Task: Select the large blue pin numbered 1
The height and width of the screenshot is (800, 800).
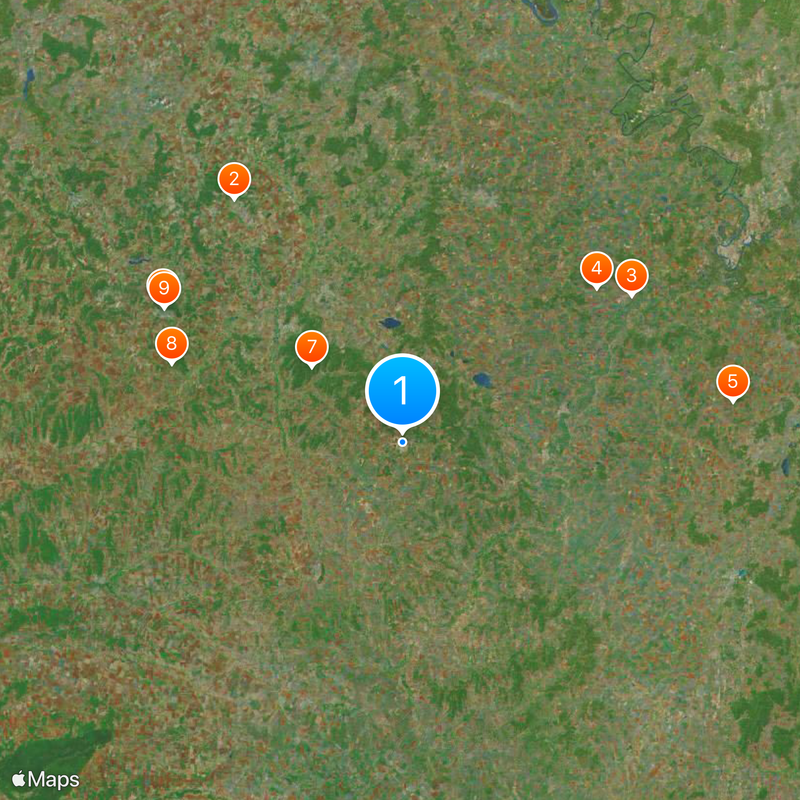Action: (x=402, y=390)
